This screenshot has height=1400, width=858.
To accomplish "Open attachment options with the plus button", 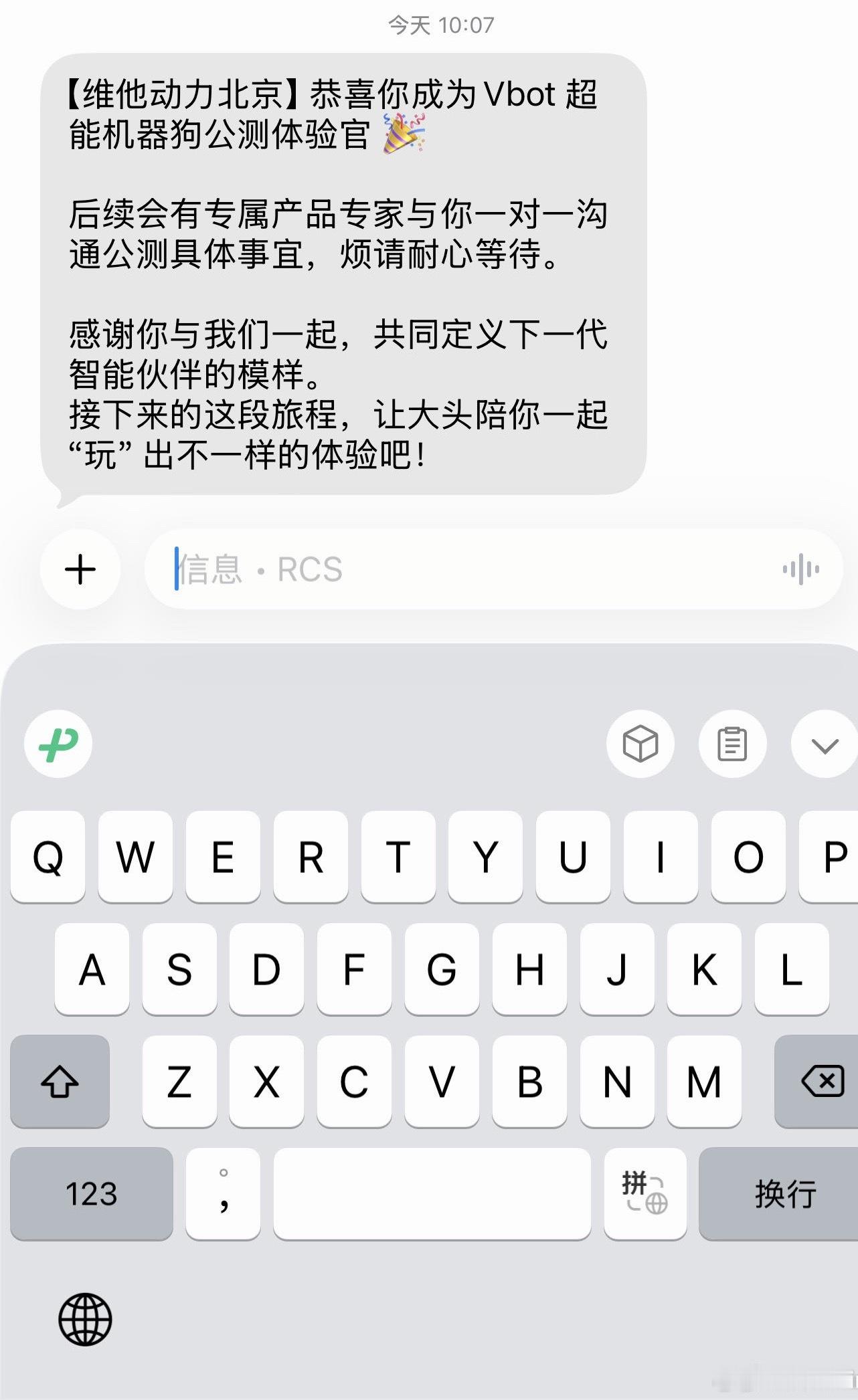I will click(x=80, y=569).
